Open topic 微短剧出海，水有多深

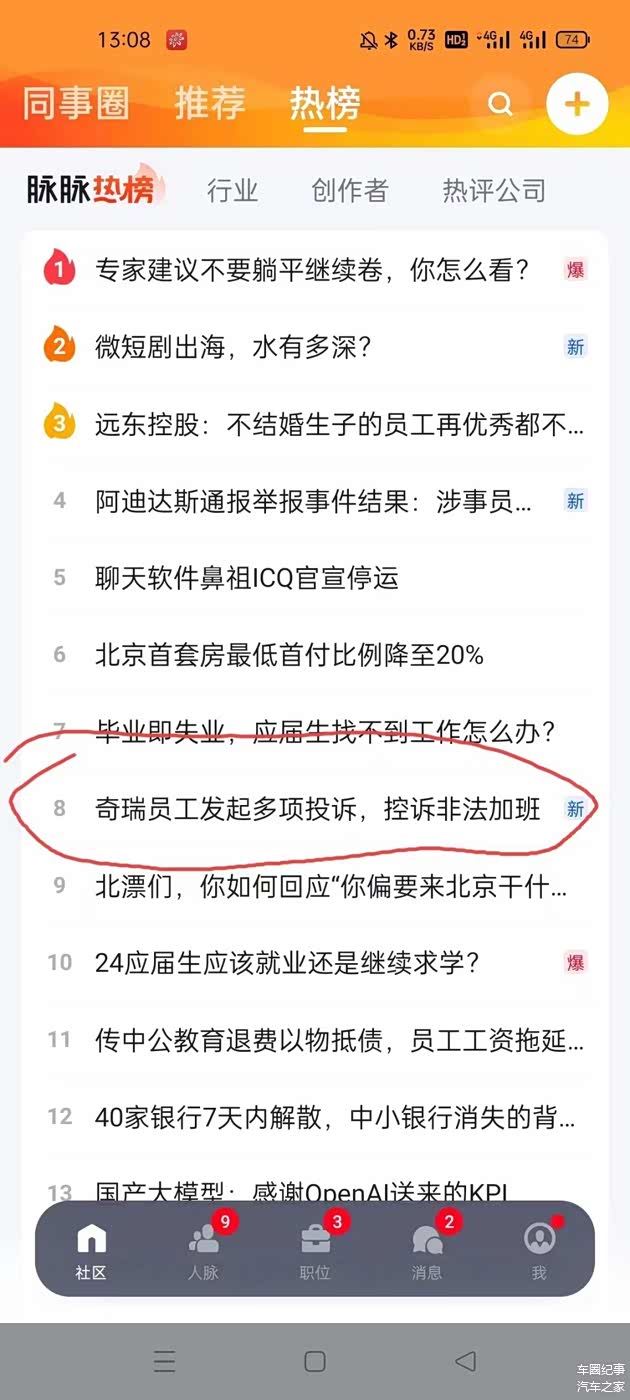tap(233, 347)
